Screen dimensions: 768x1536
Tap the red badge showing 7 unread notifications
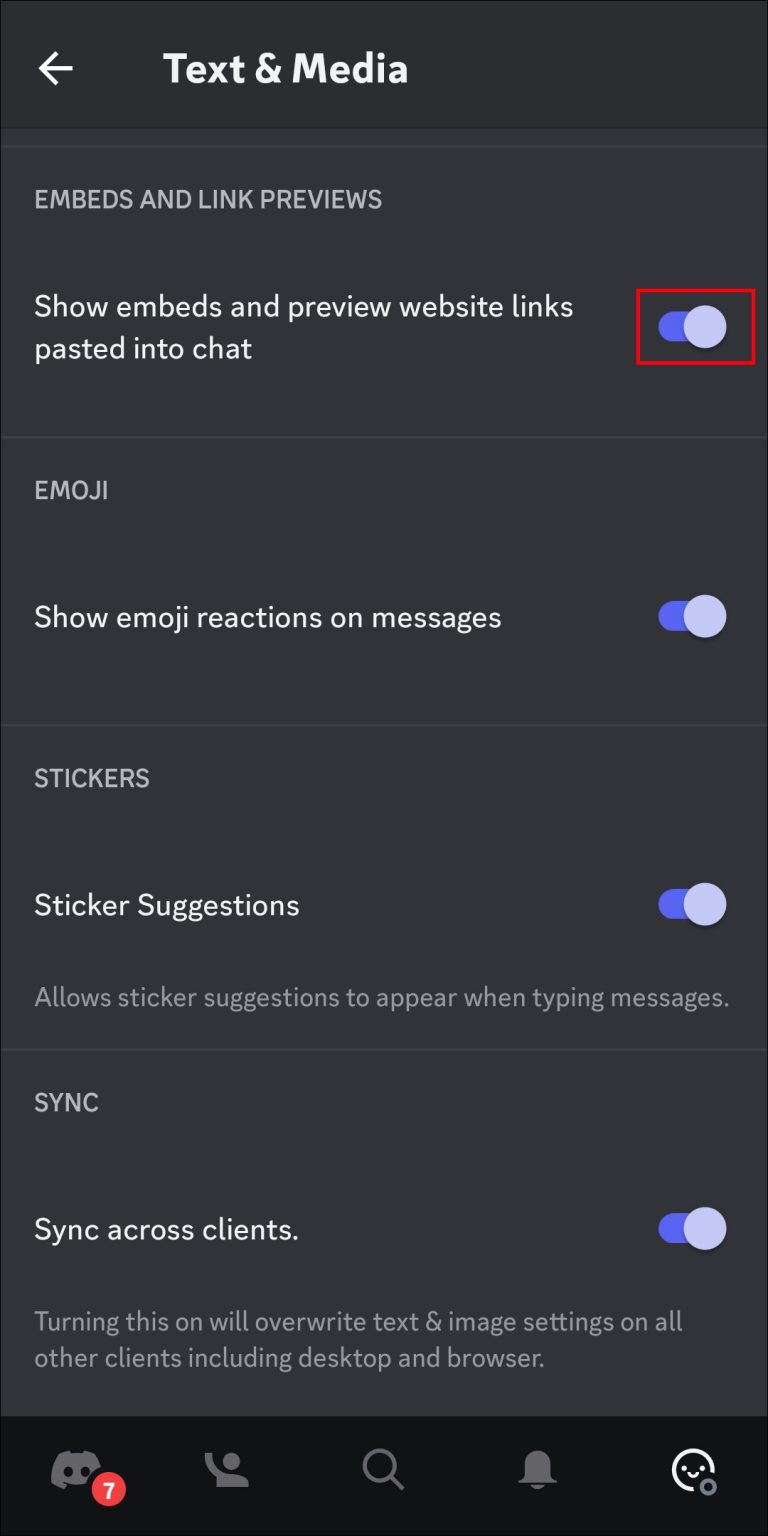click(110, 1489)
